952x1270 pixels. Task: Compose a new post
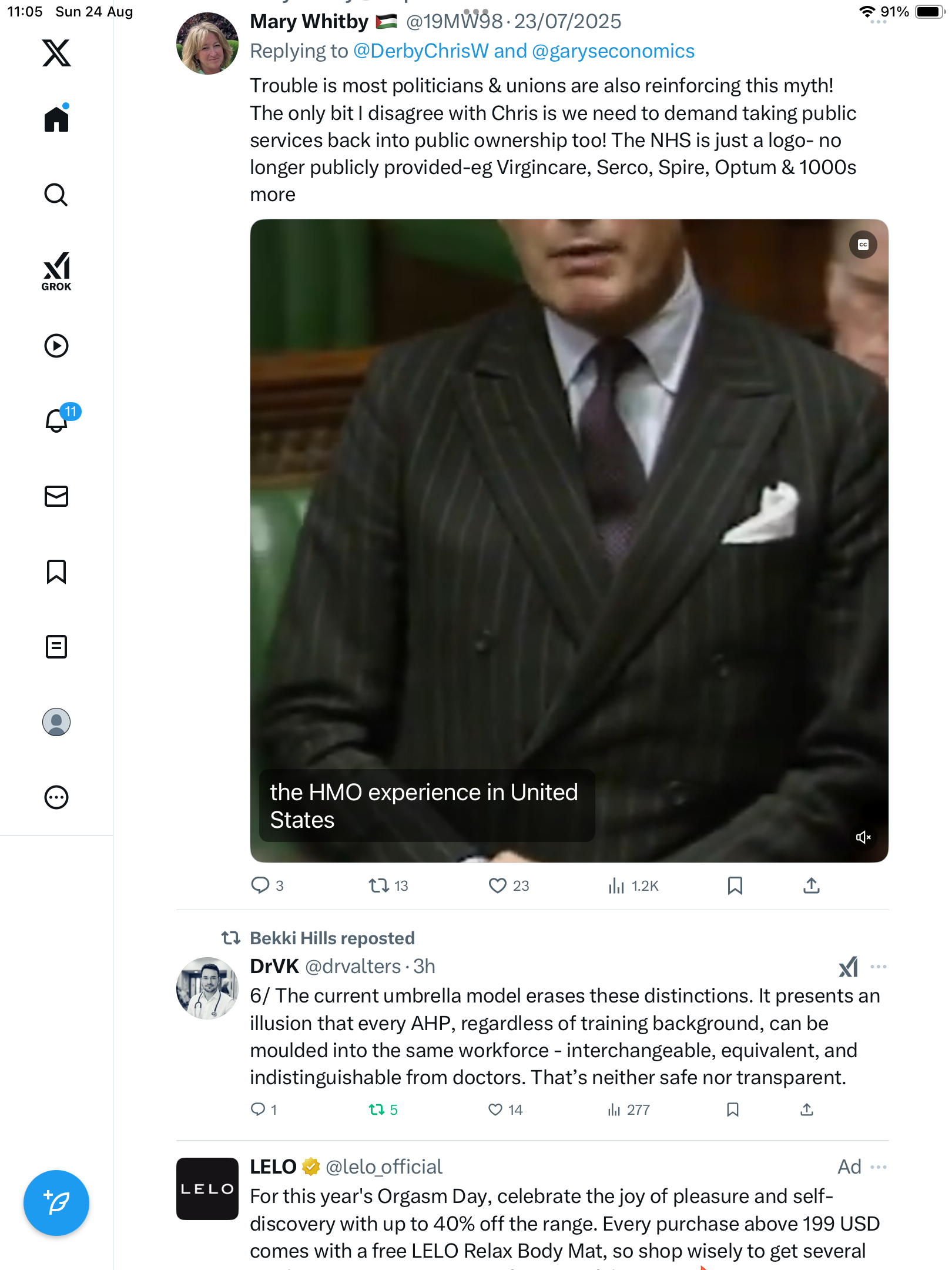[56, 1203]
